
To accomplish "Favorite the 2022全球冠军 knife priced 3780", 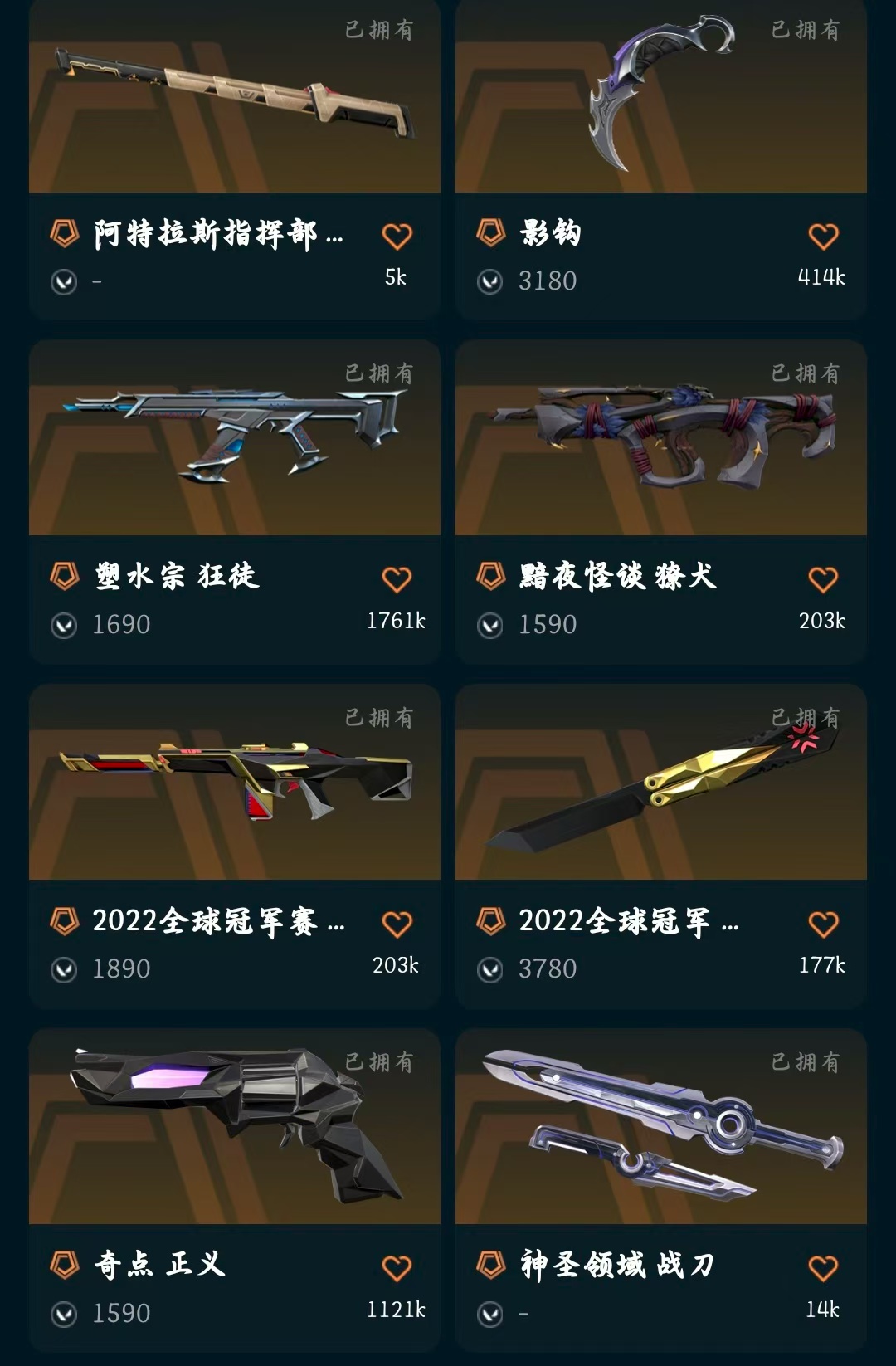I will pos(823,924).
